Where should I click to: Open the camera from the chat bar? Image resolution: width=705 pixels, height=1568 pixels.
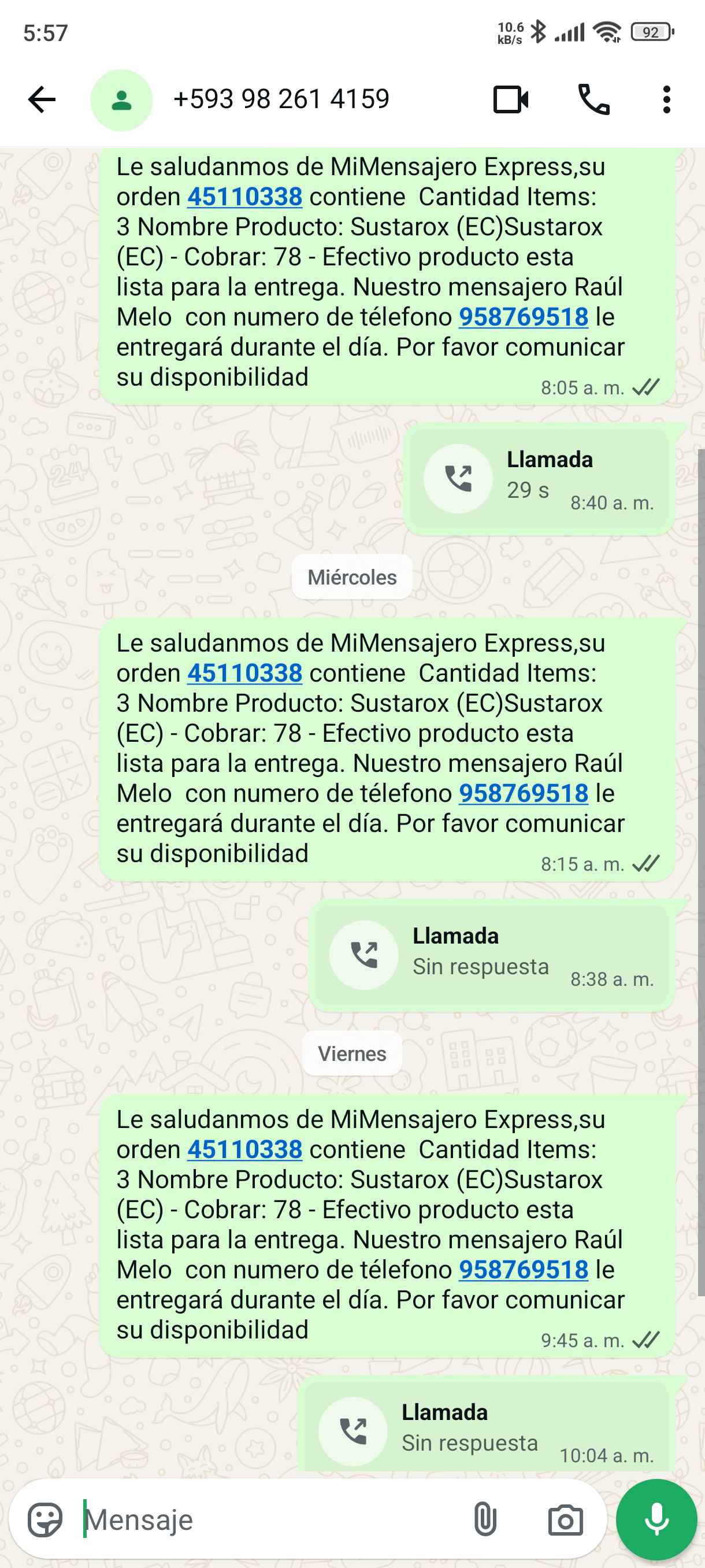tap(565, 1520)
